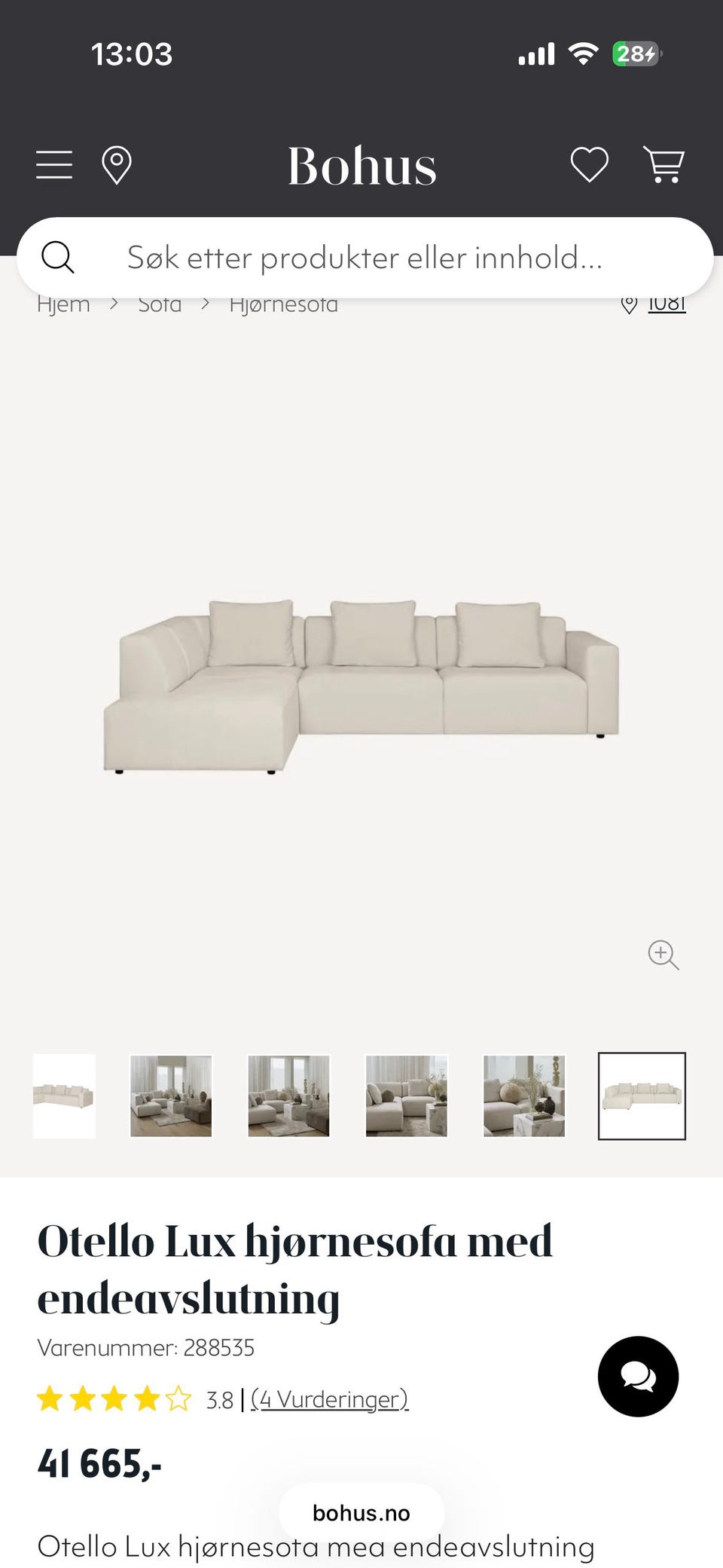This screenshot has width=723, height=1568.
Task: Go to Bohus home via logo
Action: [361, 166]
